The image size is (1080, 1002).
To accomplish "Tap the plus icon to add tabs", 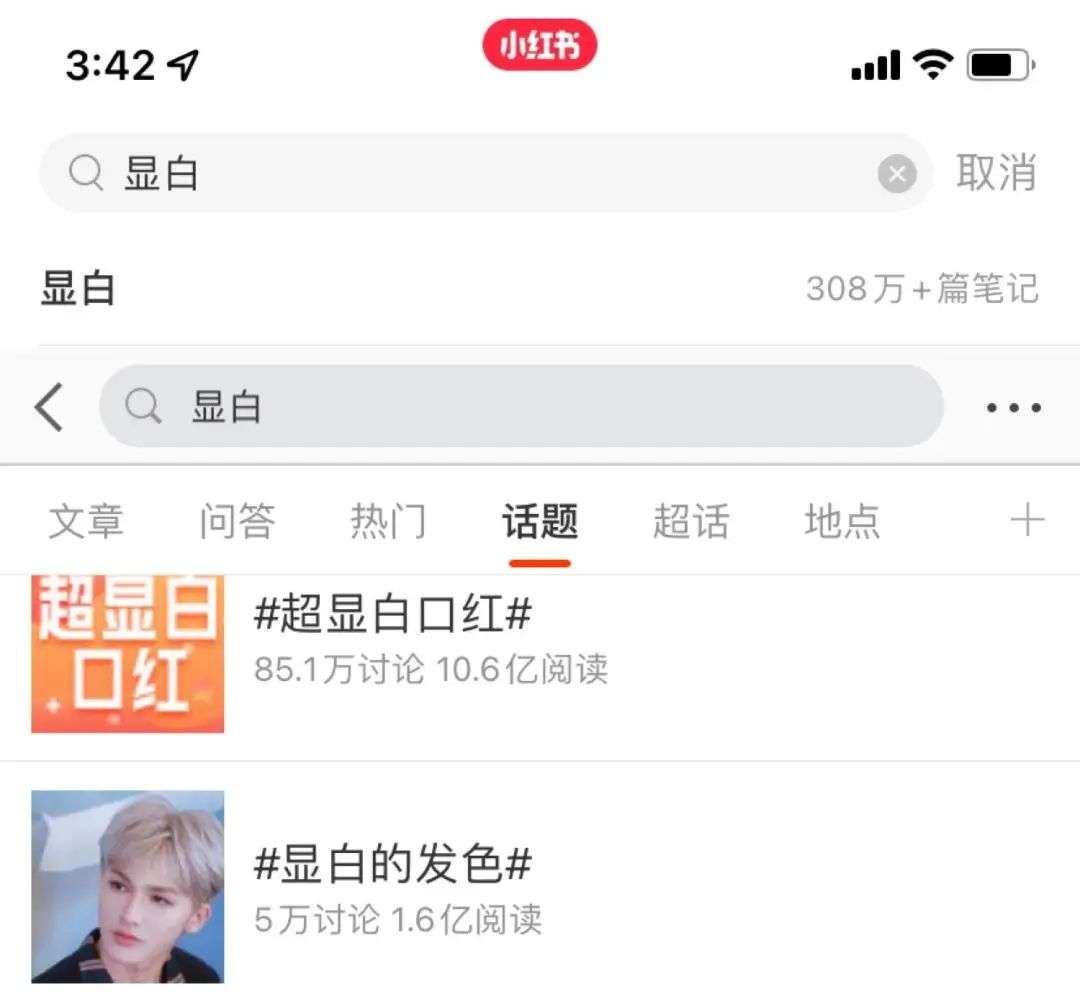I will (x=1027, y=521).
